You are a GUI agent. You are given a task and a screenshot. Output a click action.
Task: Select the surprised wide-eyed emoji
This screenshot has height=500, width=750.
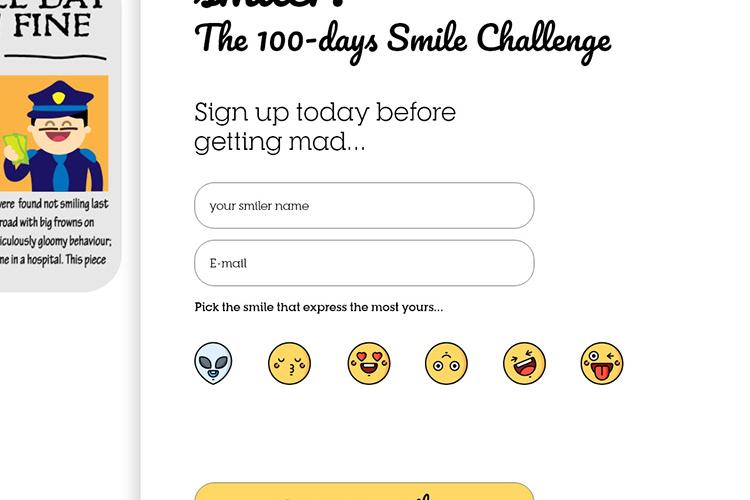[x=446, y=364]
